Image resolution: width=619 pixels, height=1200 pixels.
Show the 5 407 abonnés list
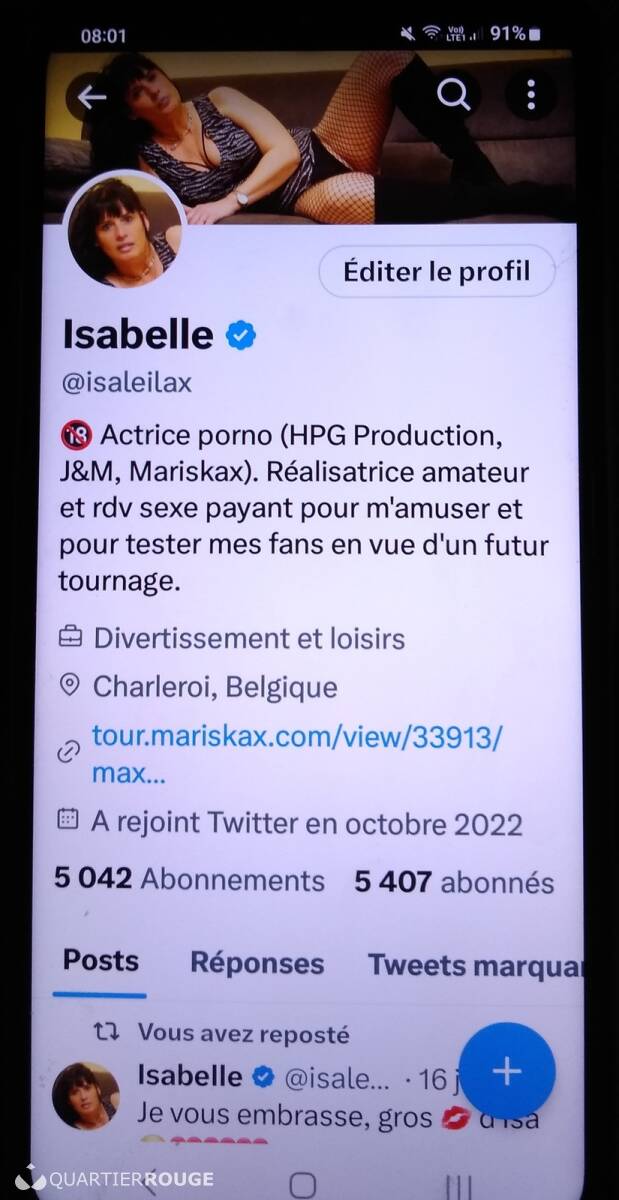coord(454,882)
